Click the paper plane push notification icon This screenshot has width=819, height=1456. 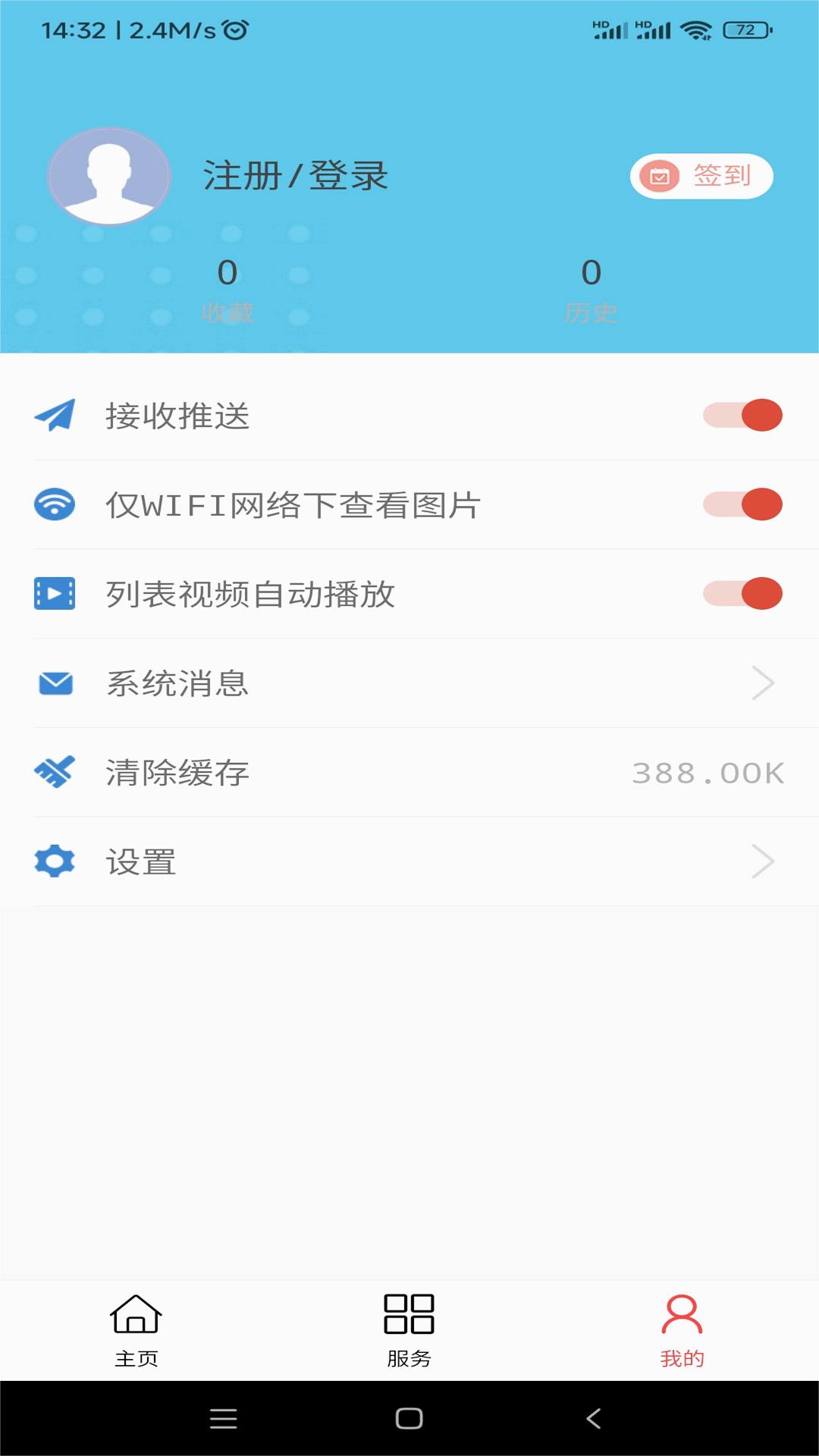pyautogui.click(x=55, y=415)
